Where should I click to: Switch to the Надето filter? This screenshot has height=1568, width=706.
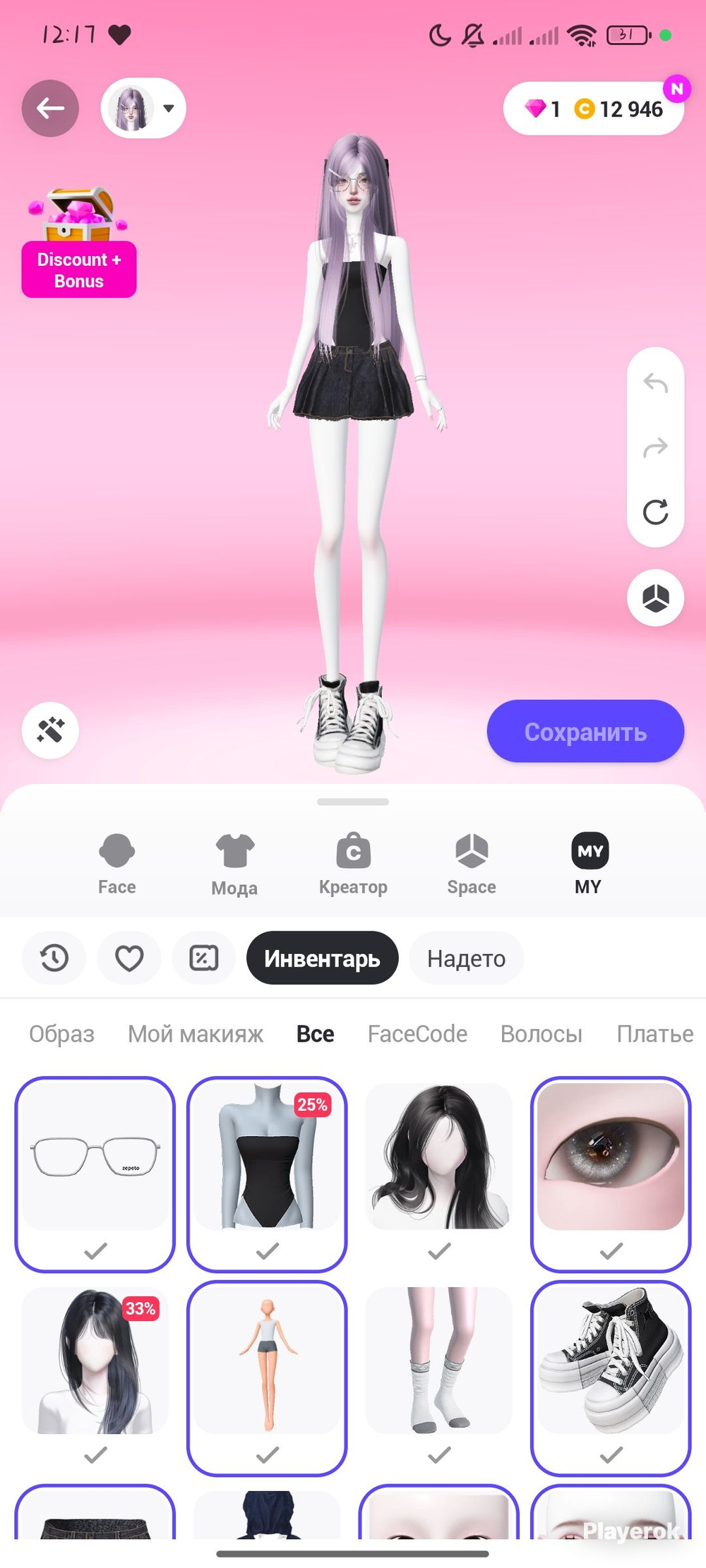coord(466,958)
